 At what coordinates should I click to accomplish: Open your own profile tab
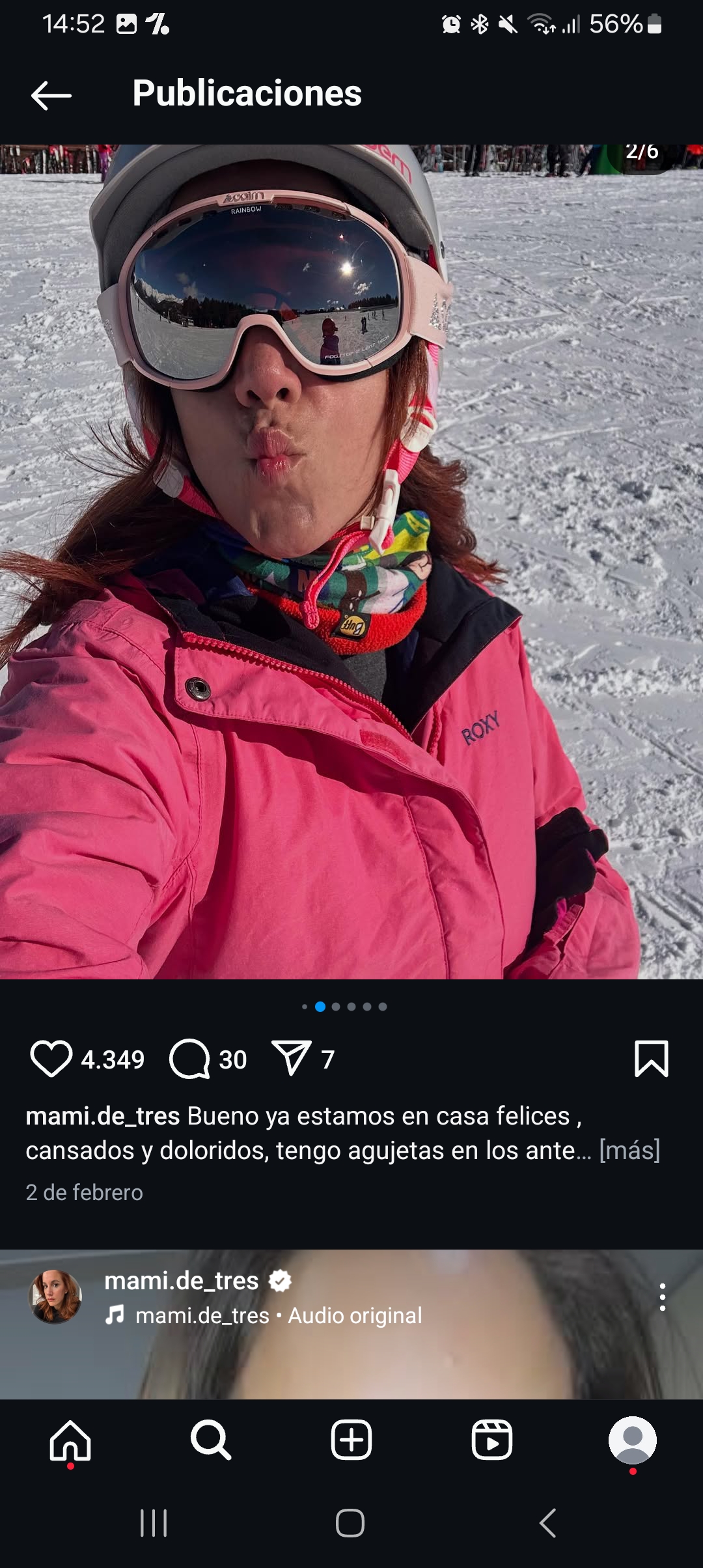(x=632, y=1440)
